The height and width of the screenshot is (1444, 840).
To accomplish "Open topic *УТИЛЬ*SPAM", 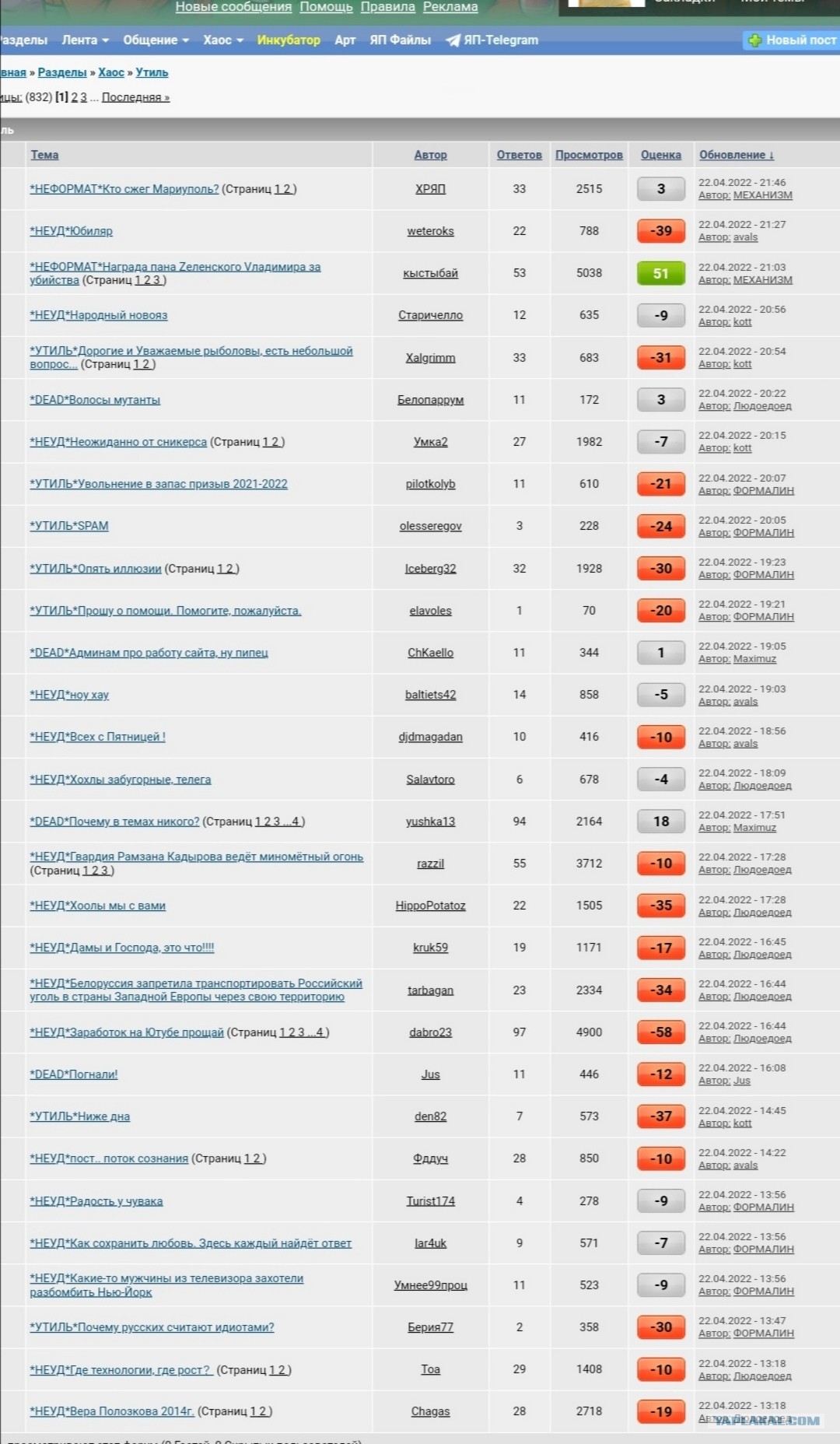I will pyautogui.click(x=69, y=526).
